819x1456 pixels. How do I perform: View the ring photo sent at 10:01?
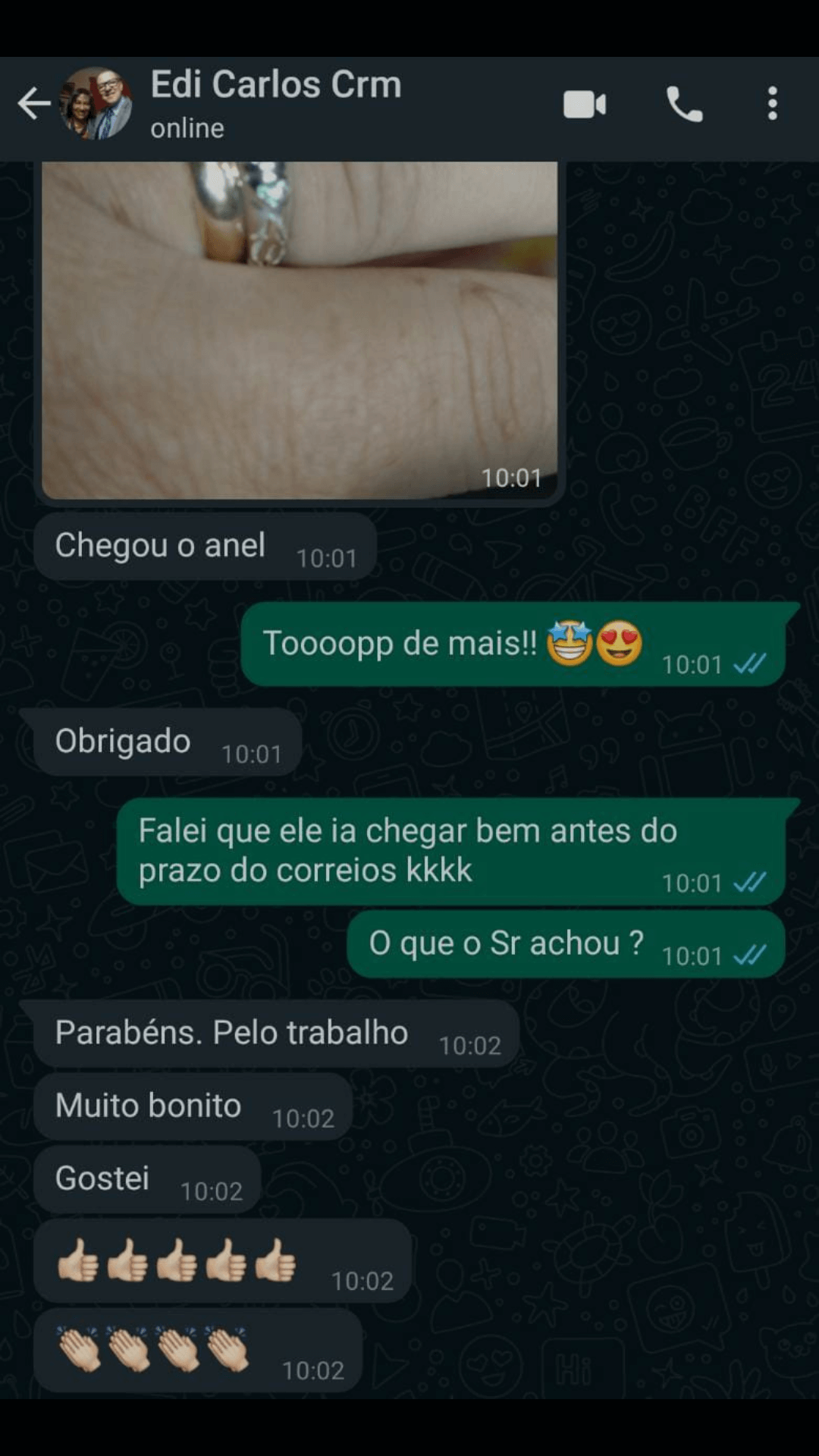point(300,330)
